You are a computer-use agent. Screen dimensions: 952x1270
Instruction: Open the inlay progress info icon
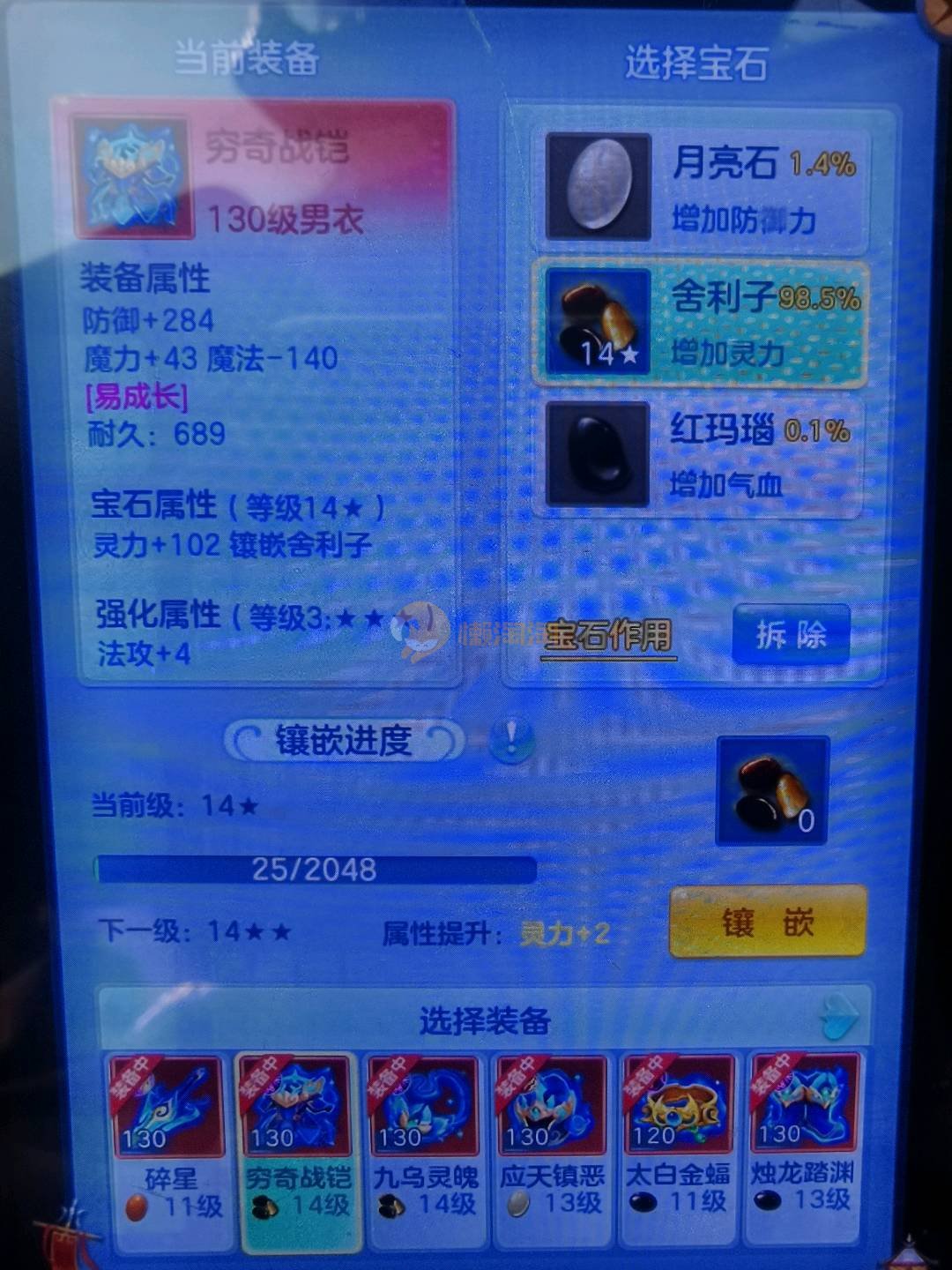click(x=511, y=739)
